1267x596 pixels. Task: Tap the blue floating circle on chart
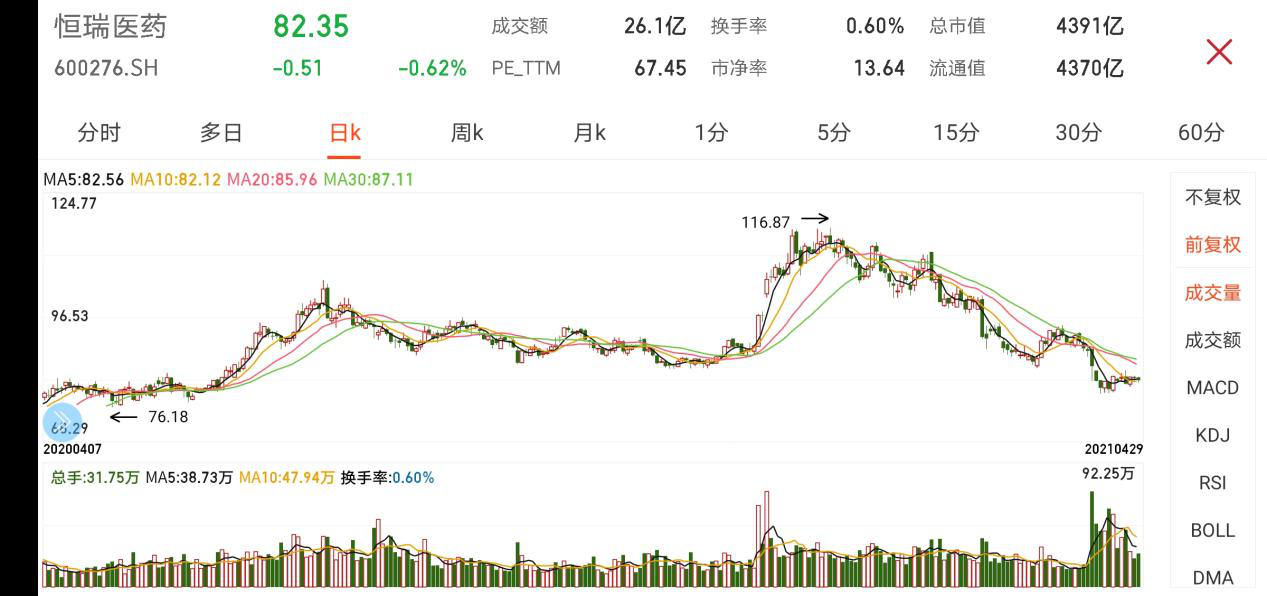point(62,423)
